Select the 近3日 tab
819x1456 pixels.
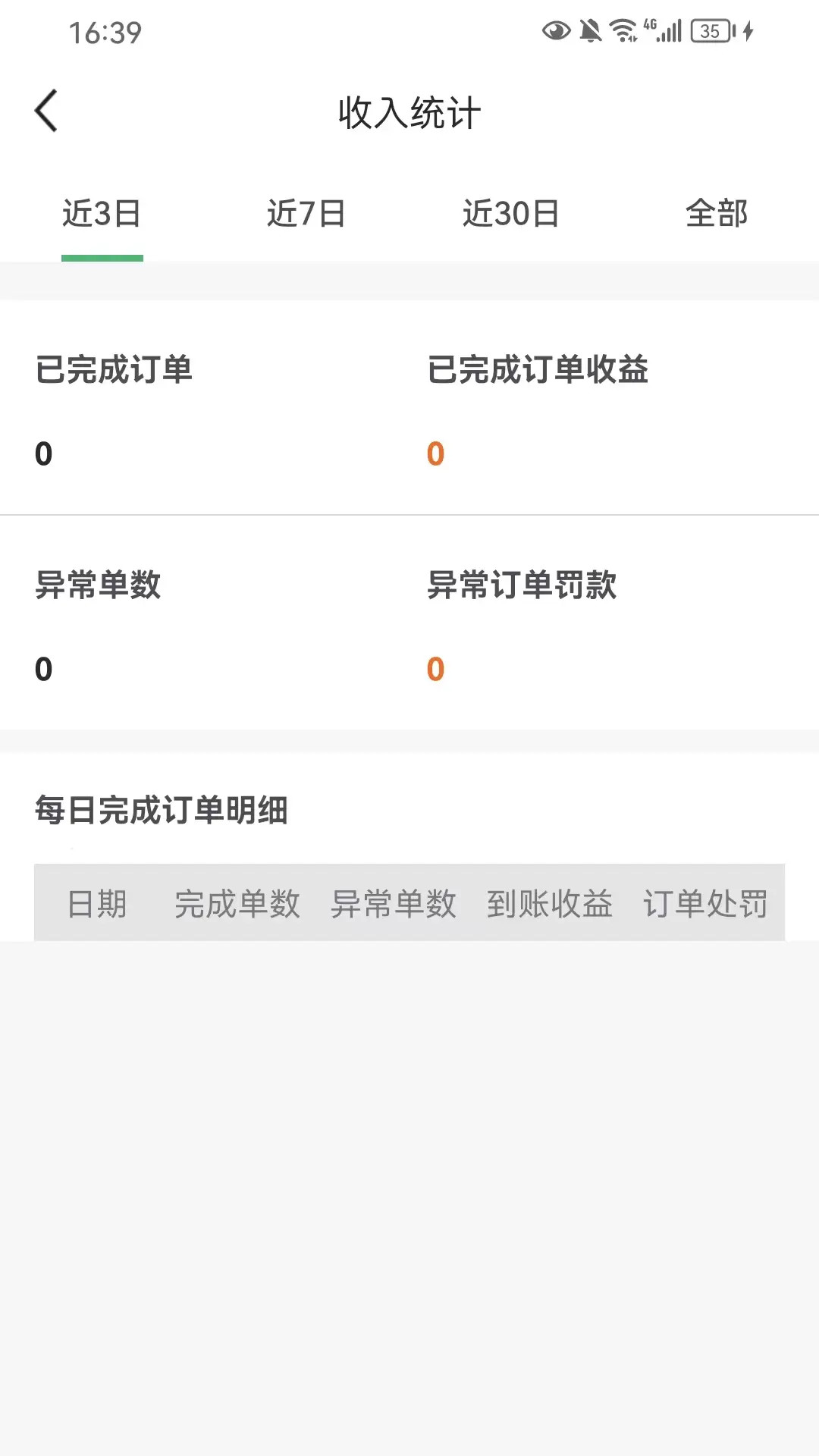(102, 214)
